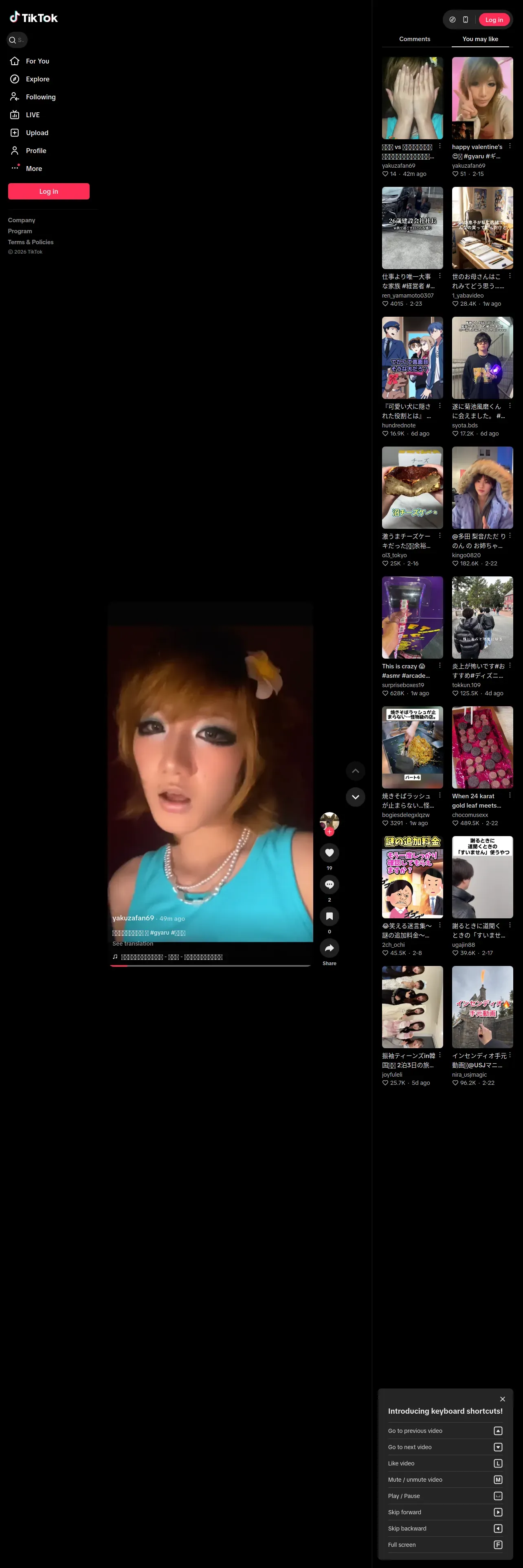The height and width of the screenshot is (1568, 523).
Task: Go to the previous video with up arrow
Action: coord(356,771)
